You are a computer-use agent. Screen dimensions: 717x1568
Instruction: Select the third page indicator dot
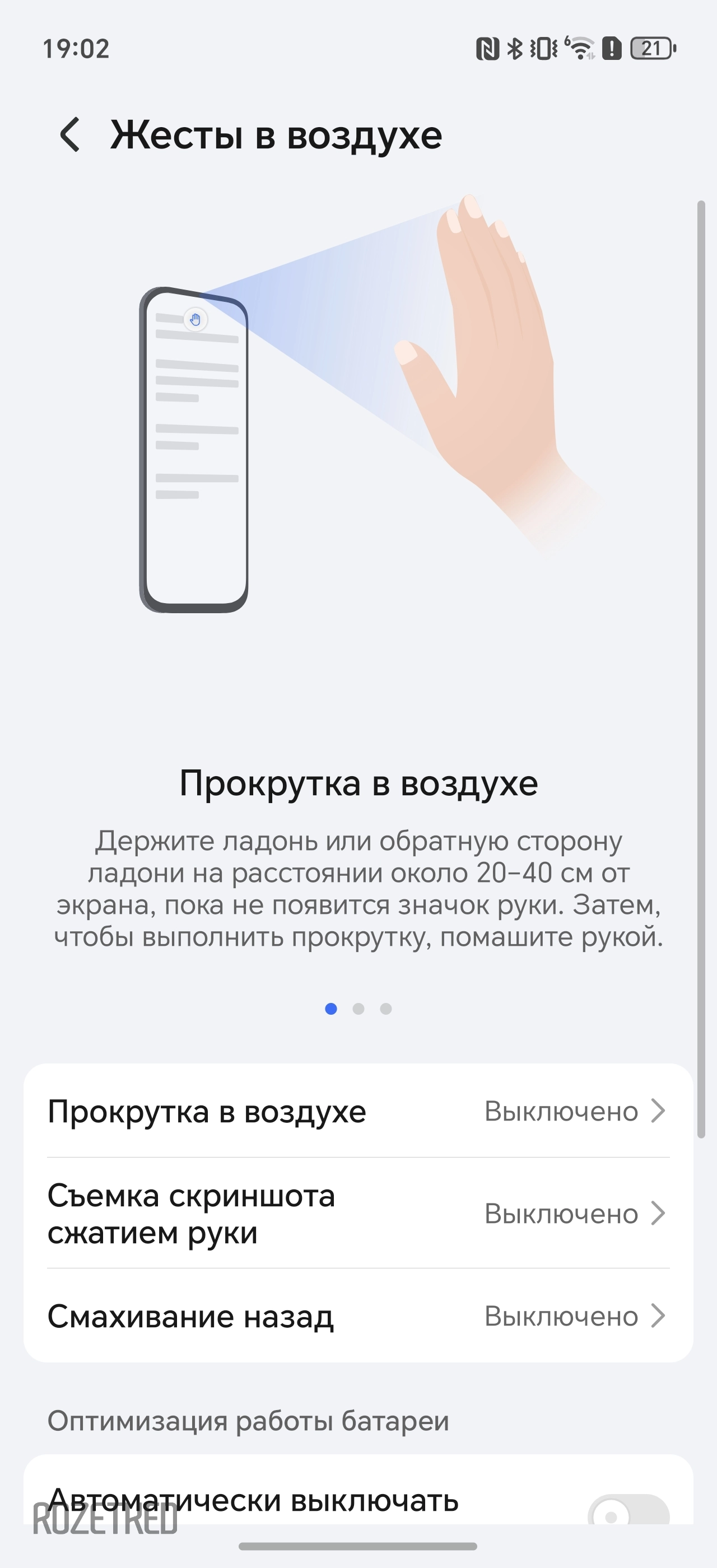386,1009
